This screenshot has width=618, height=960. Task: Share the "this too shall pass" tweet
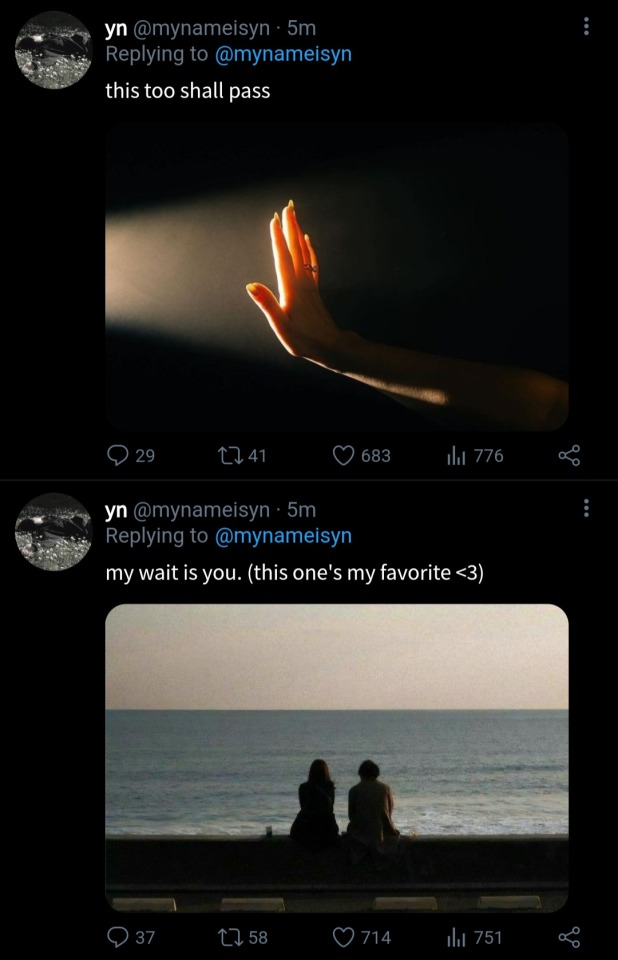568,456
